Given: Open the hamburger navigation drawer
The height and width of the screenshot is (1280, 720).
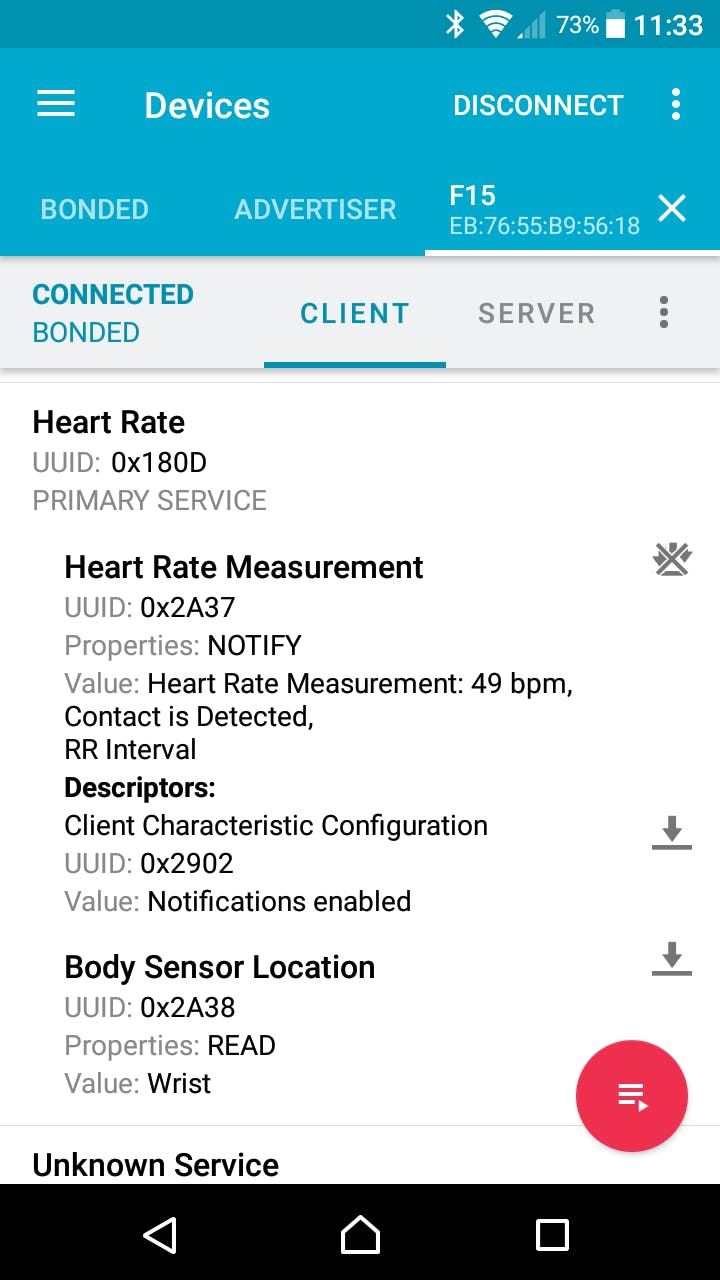Looking at the screenshot, I should click(56, 105).
